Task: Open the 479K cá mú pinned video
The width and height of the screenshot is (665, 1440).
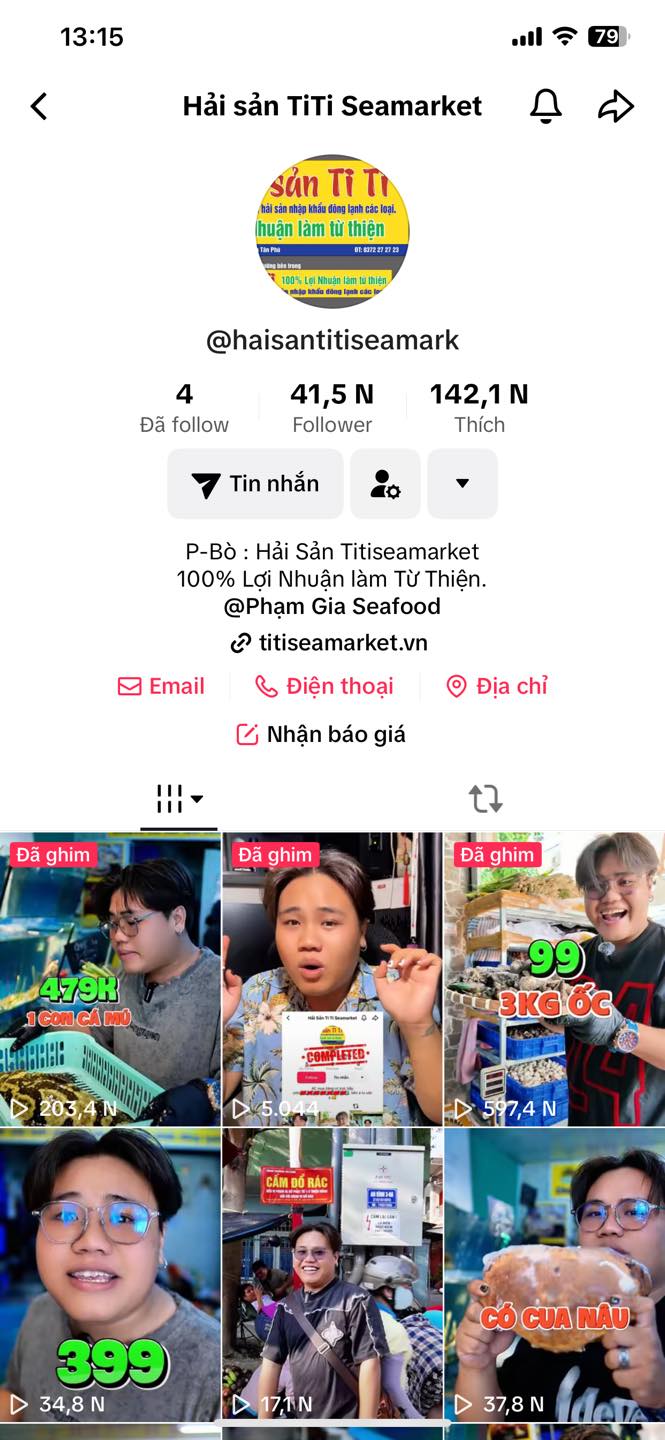Action: click(x=110, y=980)
